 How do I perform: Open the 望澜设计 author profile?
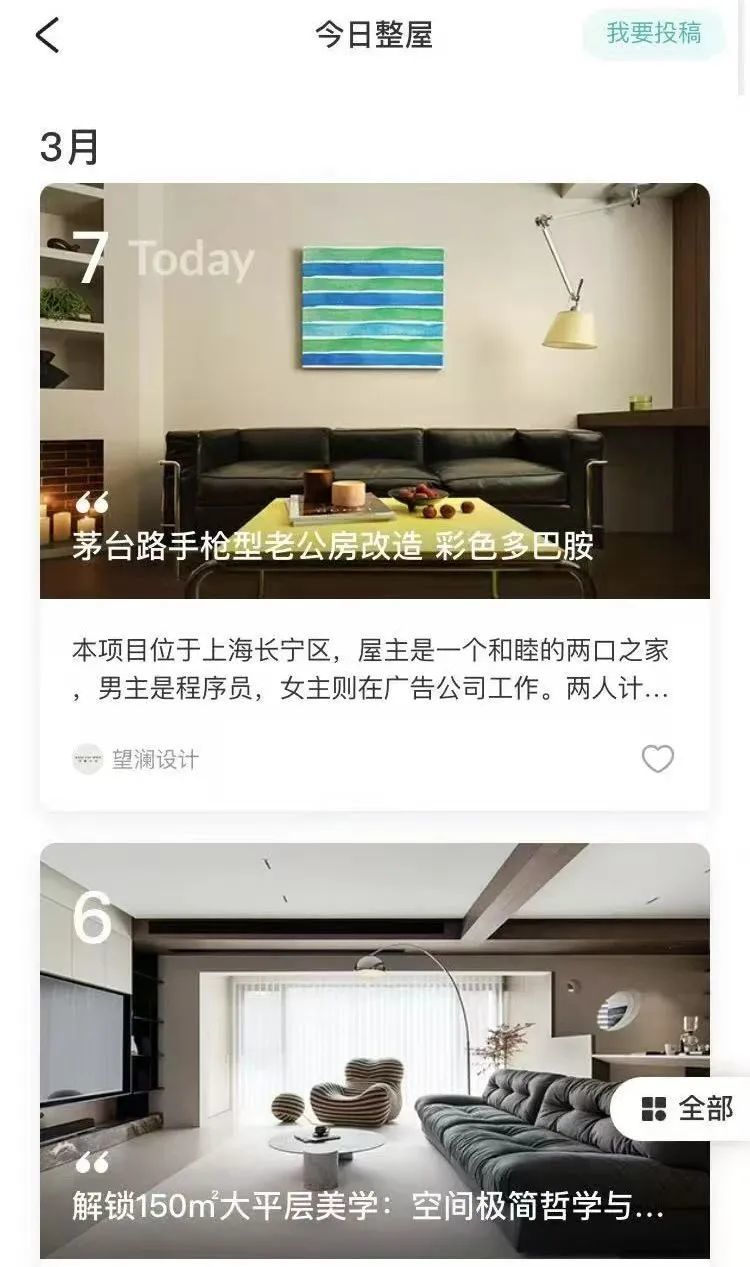[x=136, y=760]
